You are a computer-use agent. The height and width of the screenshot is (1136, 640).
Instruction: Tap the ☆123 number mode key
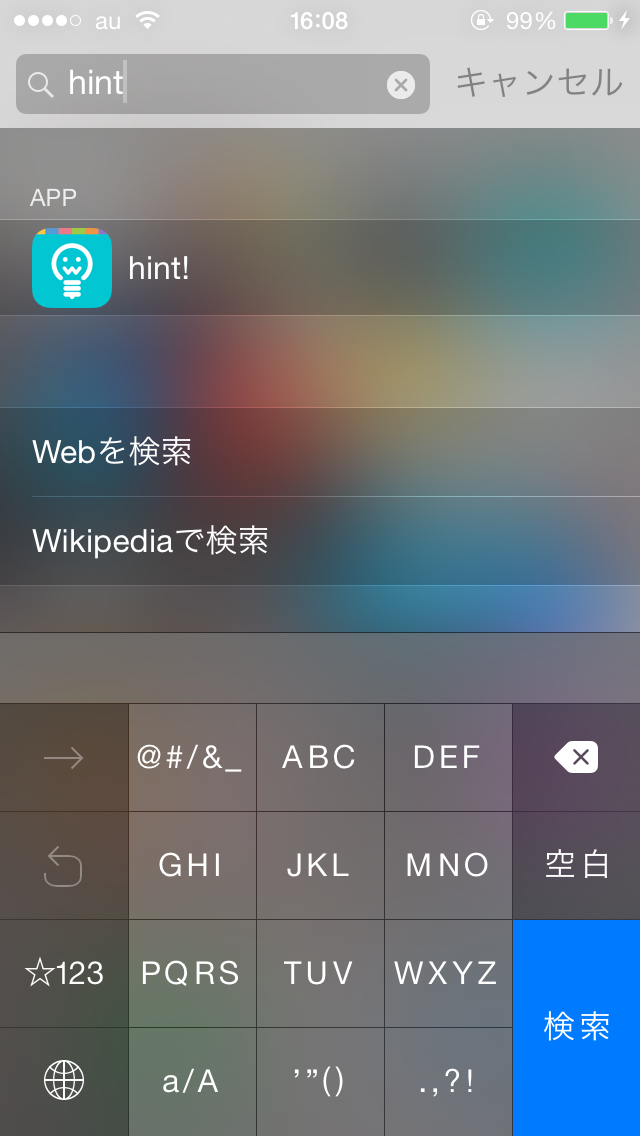(64, 973)
